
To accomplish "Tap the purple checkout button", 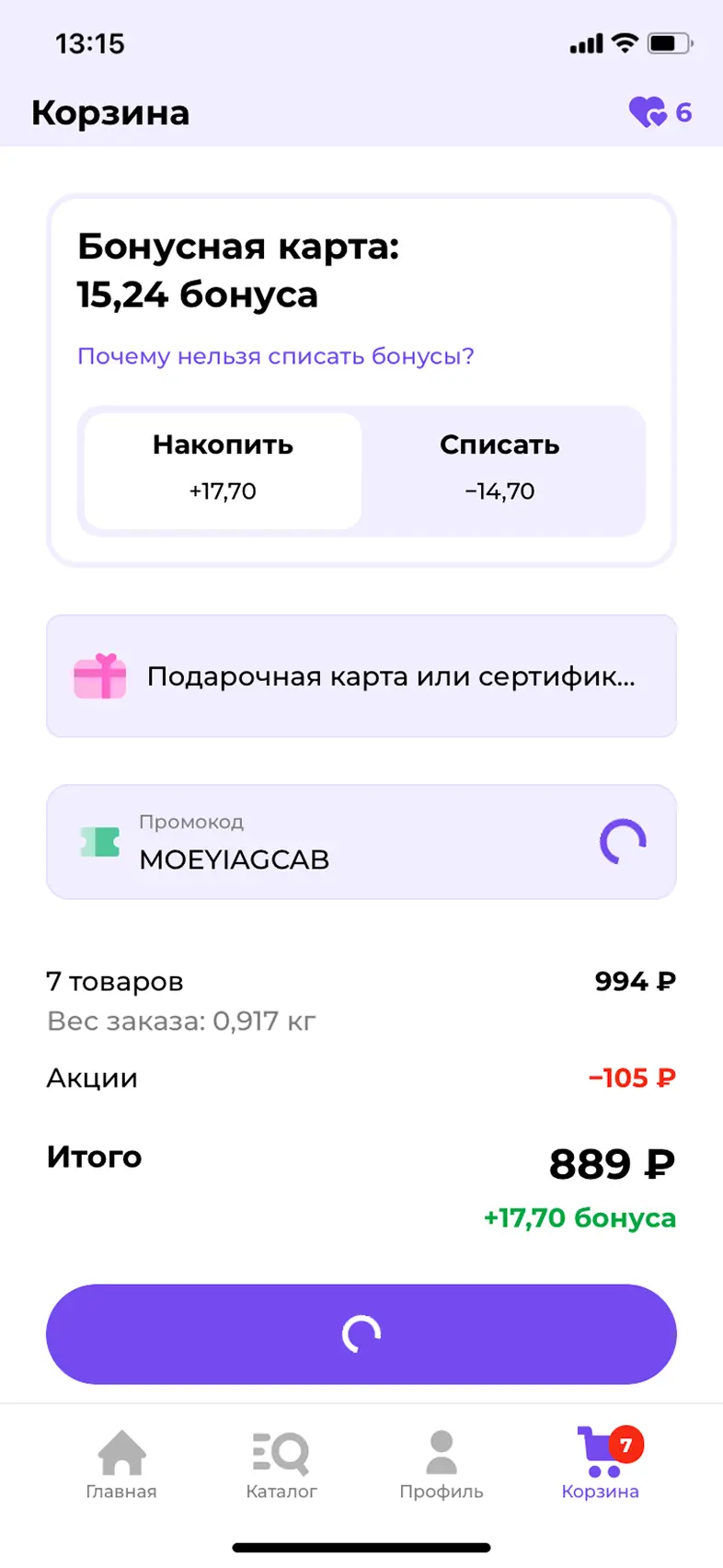I will (x=361, y=1333).
